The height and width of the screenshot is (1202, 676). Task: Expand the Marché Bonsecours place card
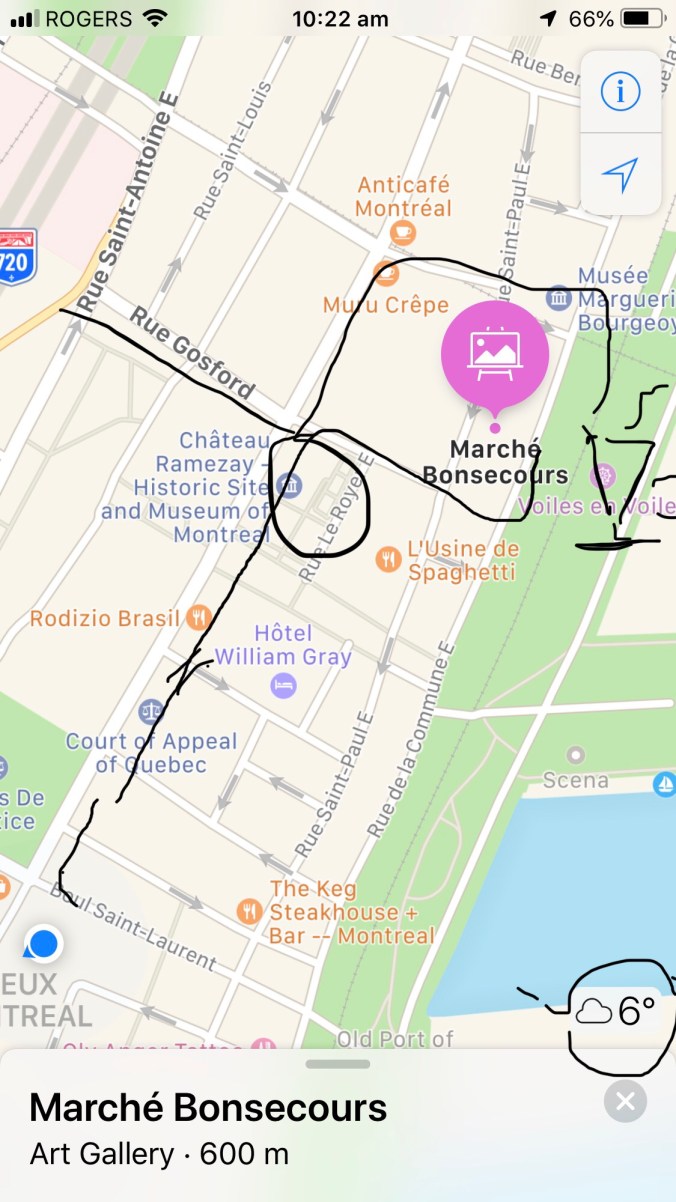[337, 1064]
